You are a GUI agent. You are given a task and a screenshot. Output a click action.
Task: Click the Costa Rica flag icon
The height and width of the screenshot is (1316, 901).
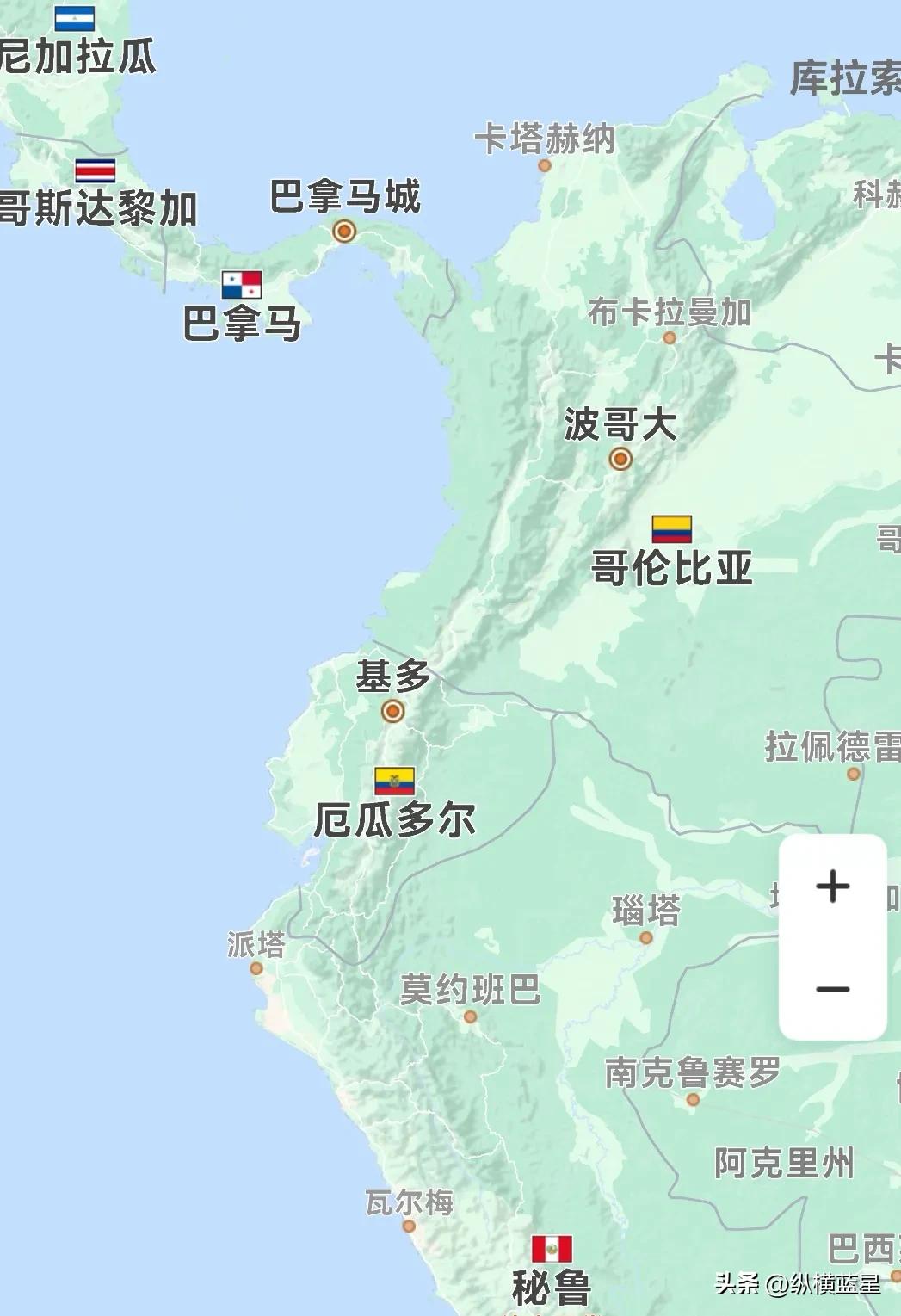click(x=96, y=170)
